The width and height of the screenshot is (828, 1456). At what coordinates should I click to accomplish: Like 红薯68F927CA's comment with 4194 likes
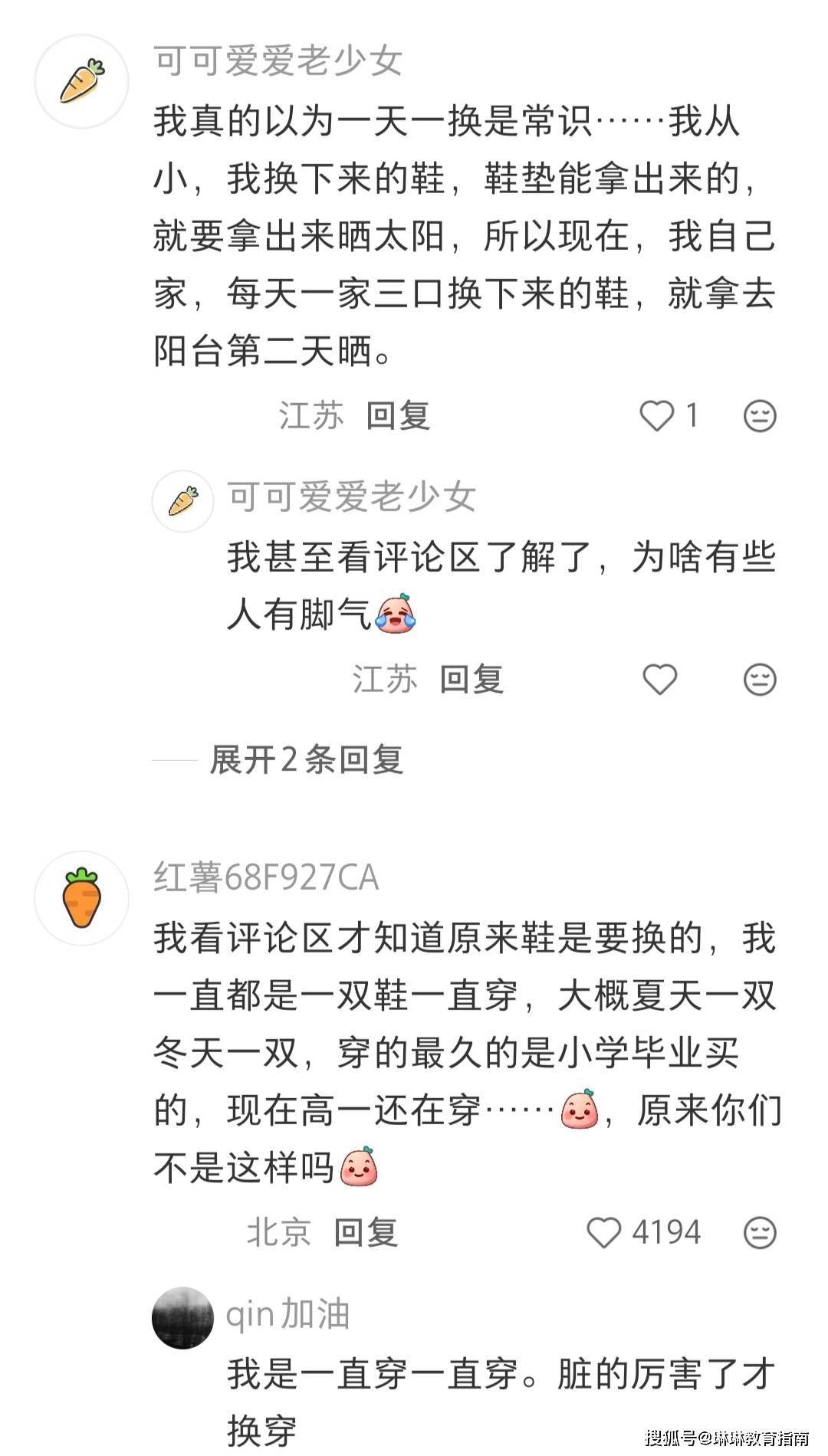[x=604, y=1233]
